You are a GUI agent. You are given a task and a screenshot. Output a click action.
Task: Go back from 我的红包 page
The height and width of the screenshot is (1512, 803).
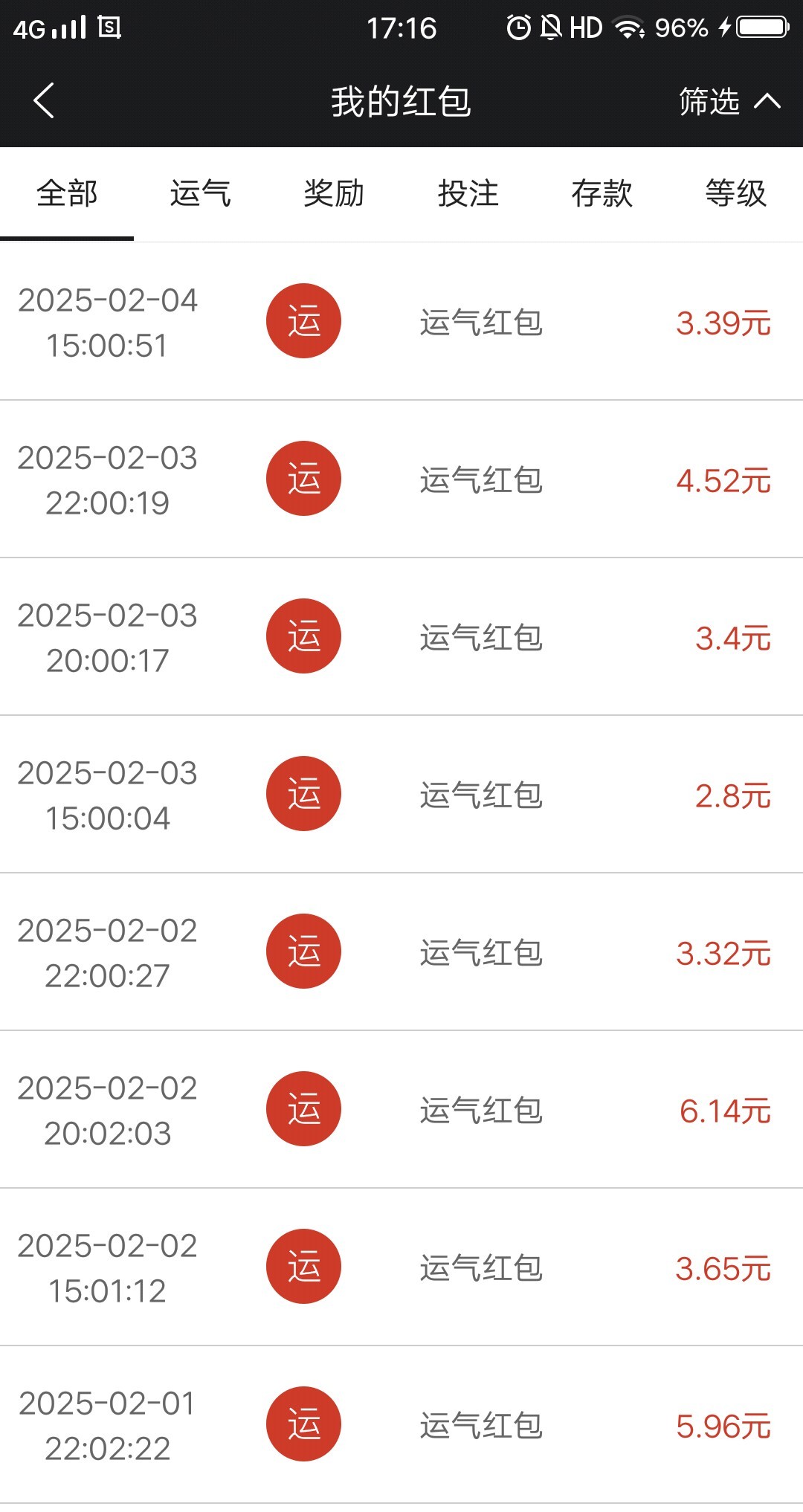pos(45,100)
